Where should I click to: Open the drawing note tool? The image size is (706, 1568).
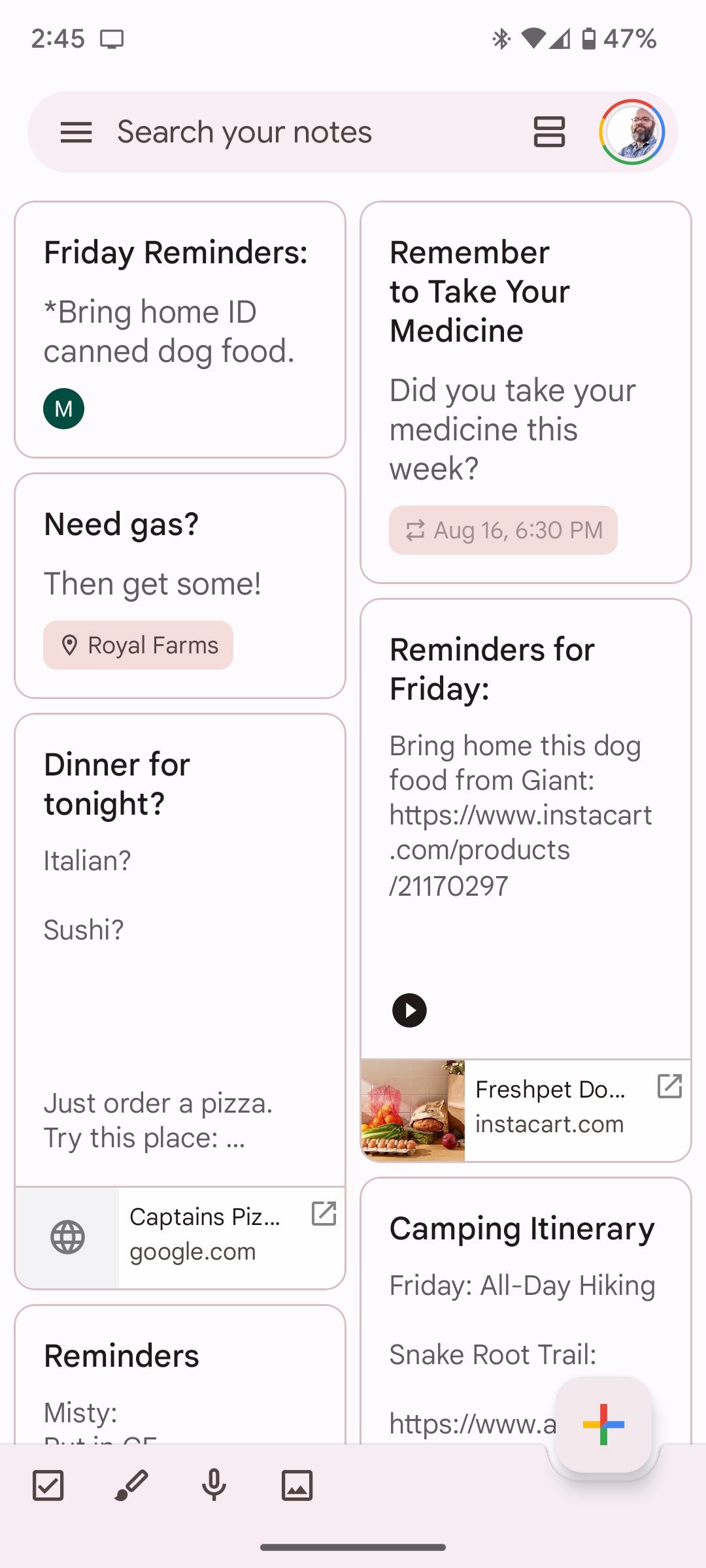pyautogui.click(x=131, y=1484)
